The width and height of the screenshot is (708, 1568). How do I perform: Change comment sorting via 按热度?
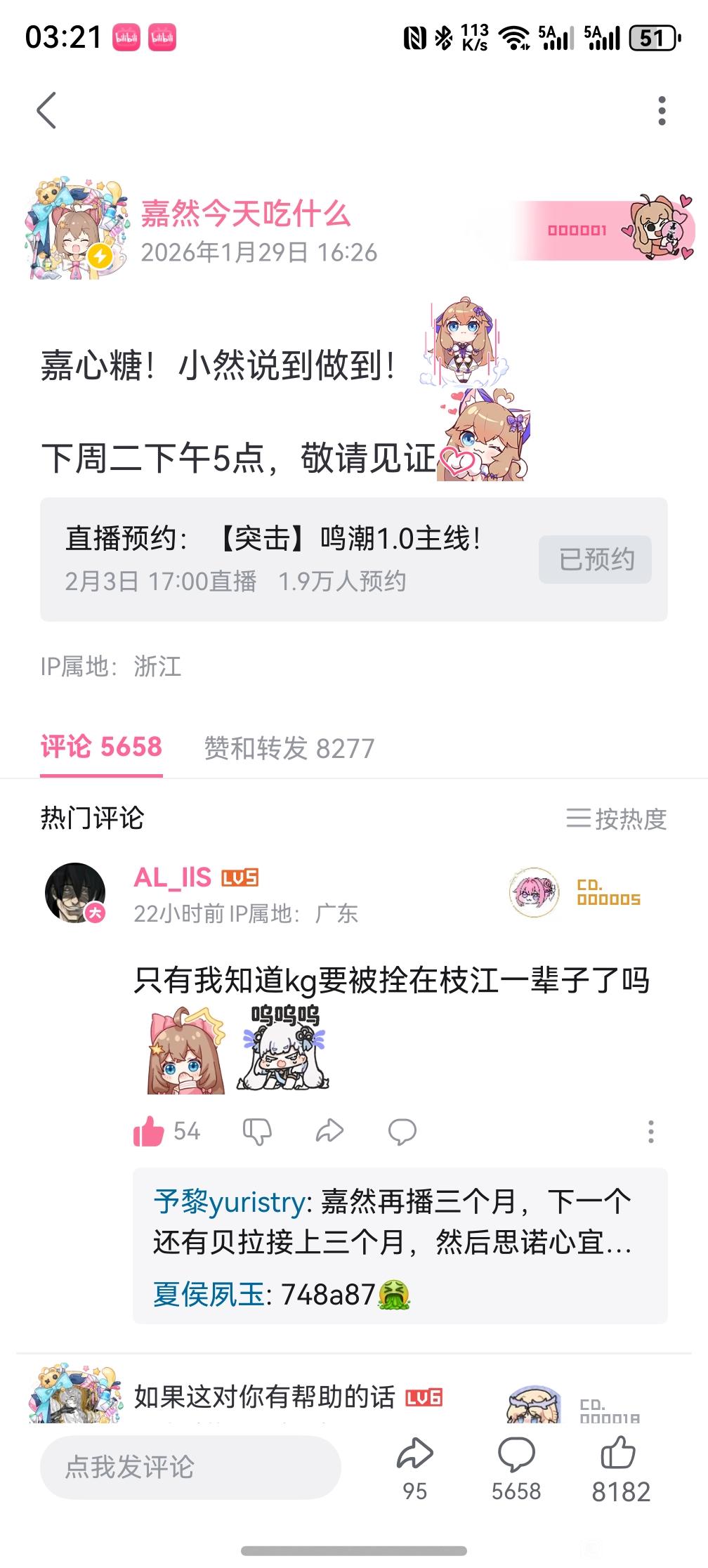pos(617,818)
